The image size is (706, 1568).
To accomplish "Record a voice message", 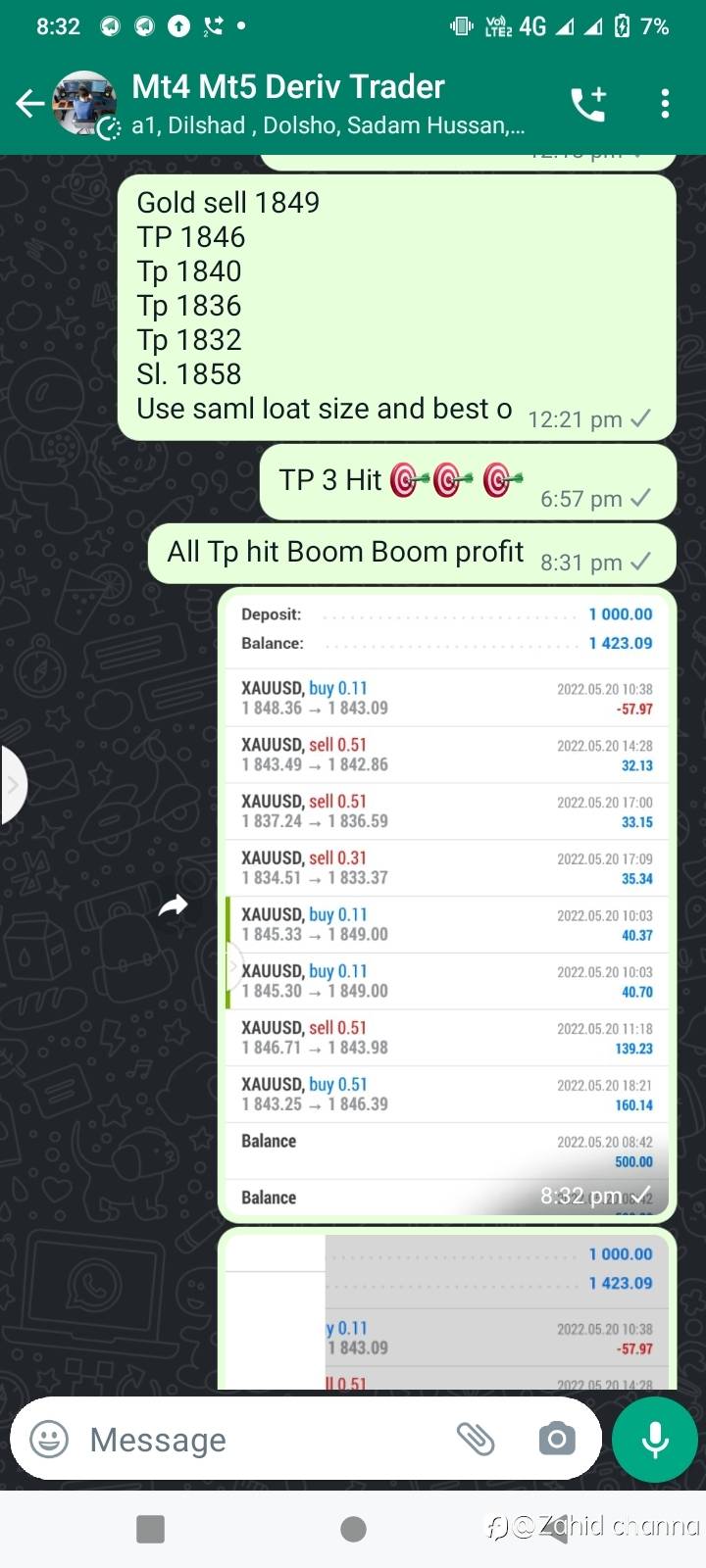I will click(x=655, y=1439).
